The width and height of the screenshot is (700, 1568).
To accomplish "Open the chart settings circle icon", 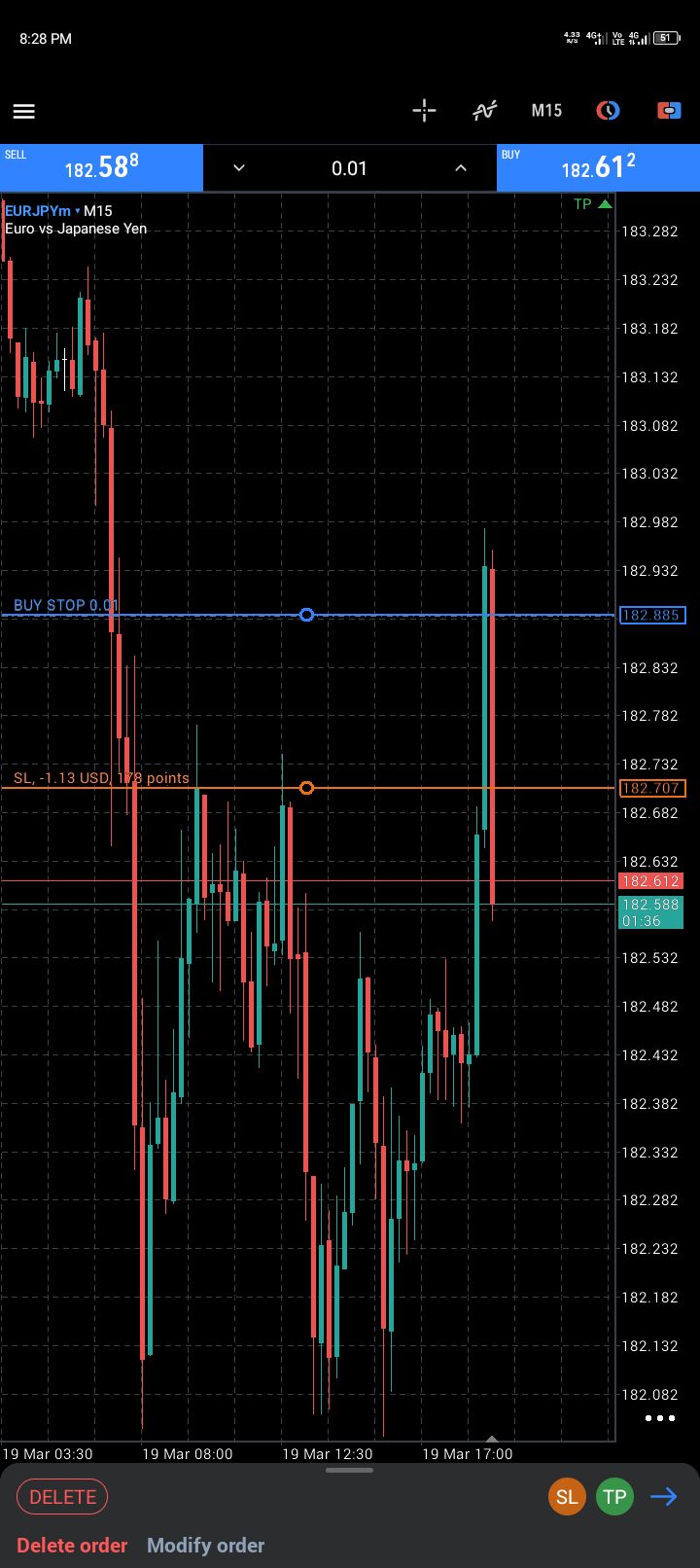I will click(x=608, y=110).
